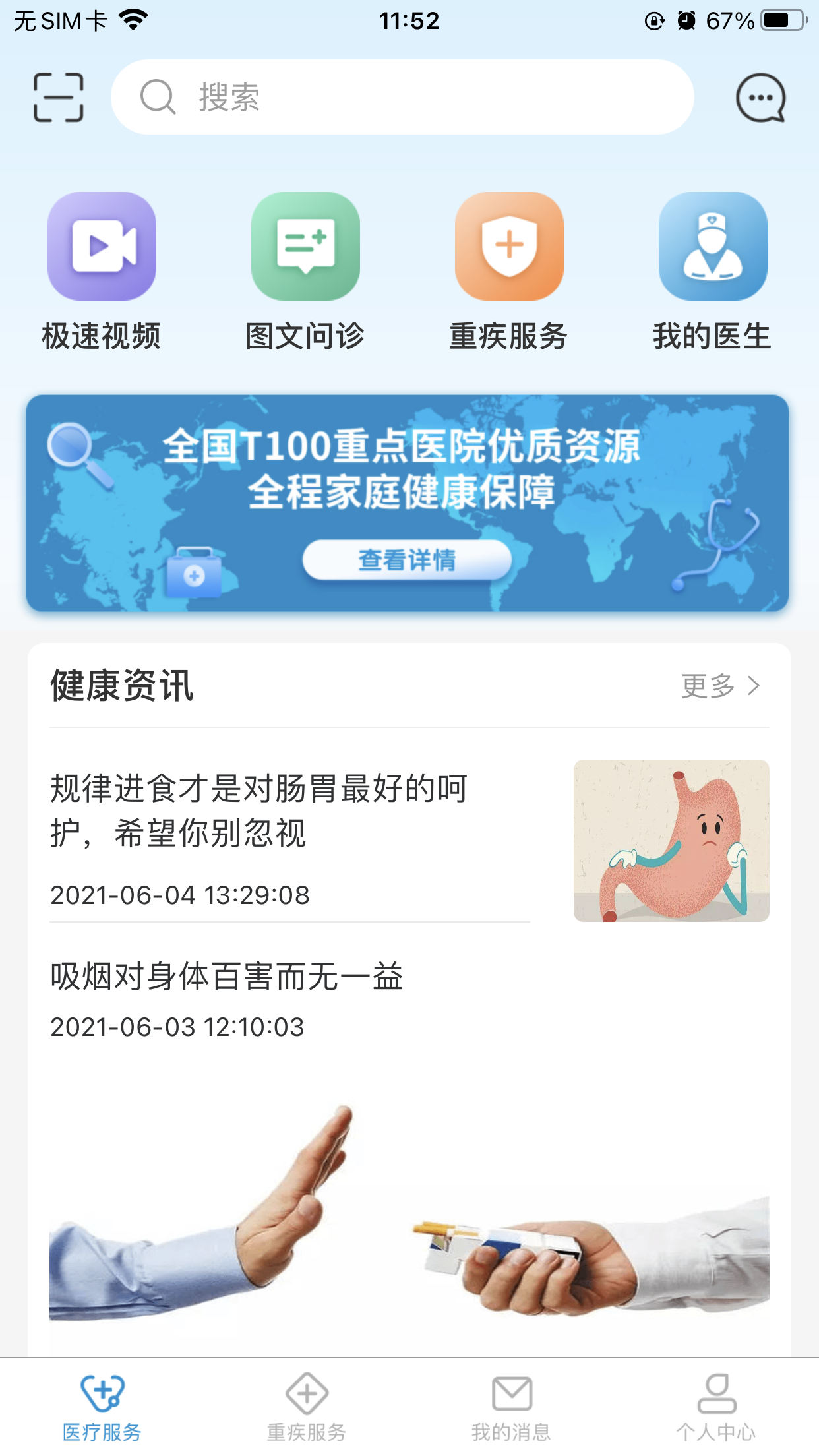Open the chat messages icon

click(x=760, y=98)
